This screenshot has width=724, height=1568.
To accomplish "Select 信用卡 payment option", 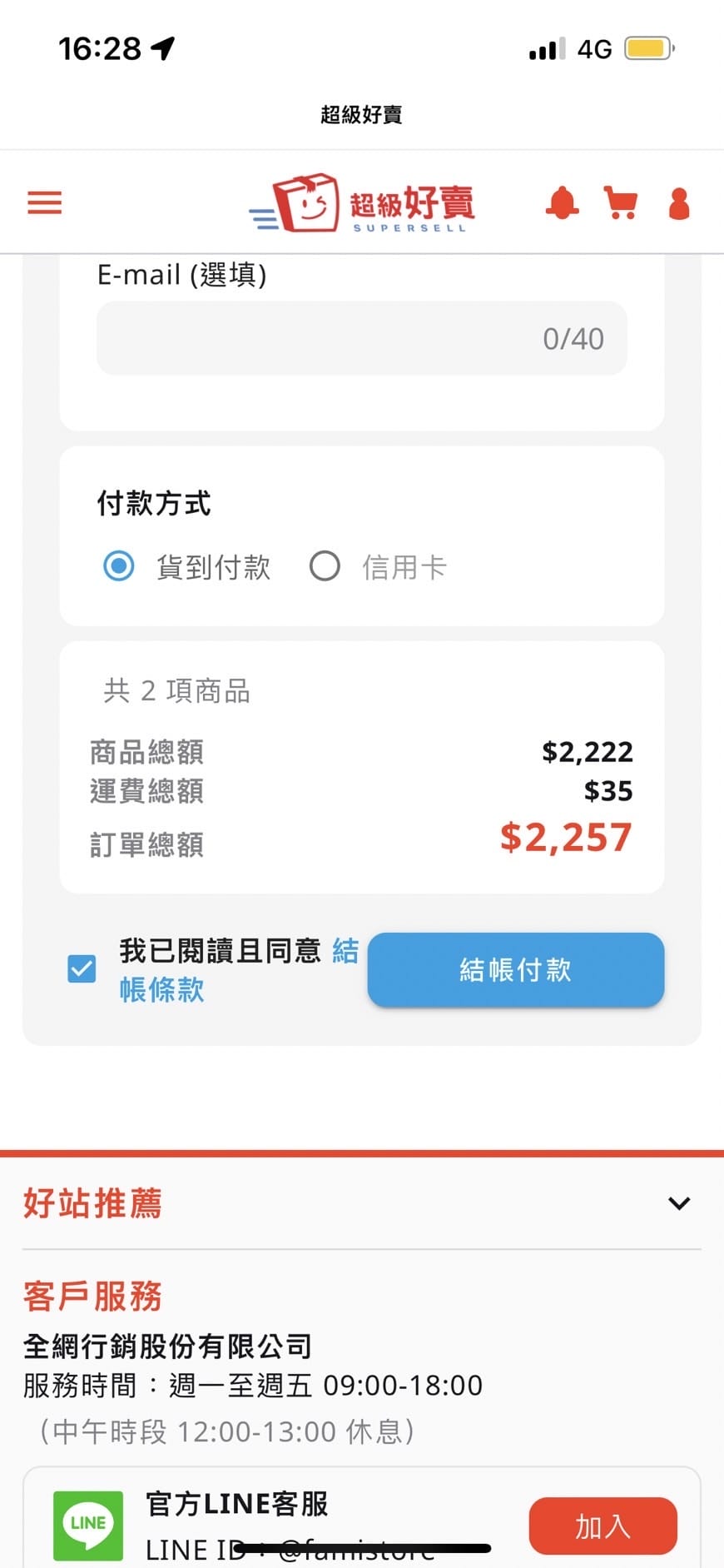I will pos(325,566).
